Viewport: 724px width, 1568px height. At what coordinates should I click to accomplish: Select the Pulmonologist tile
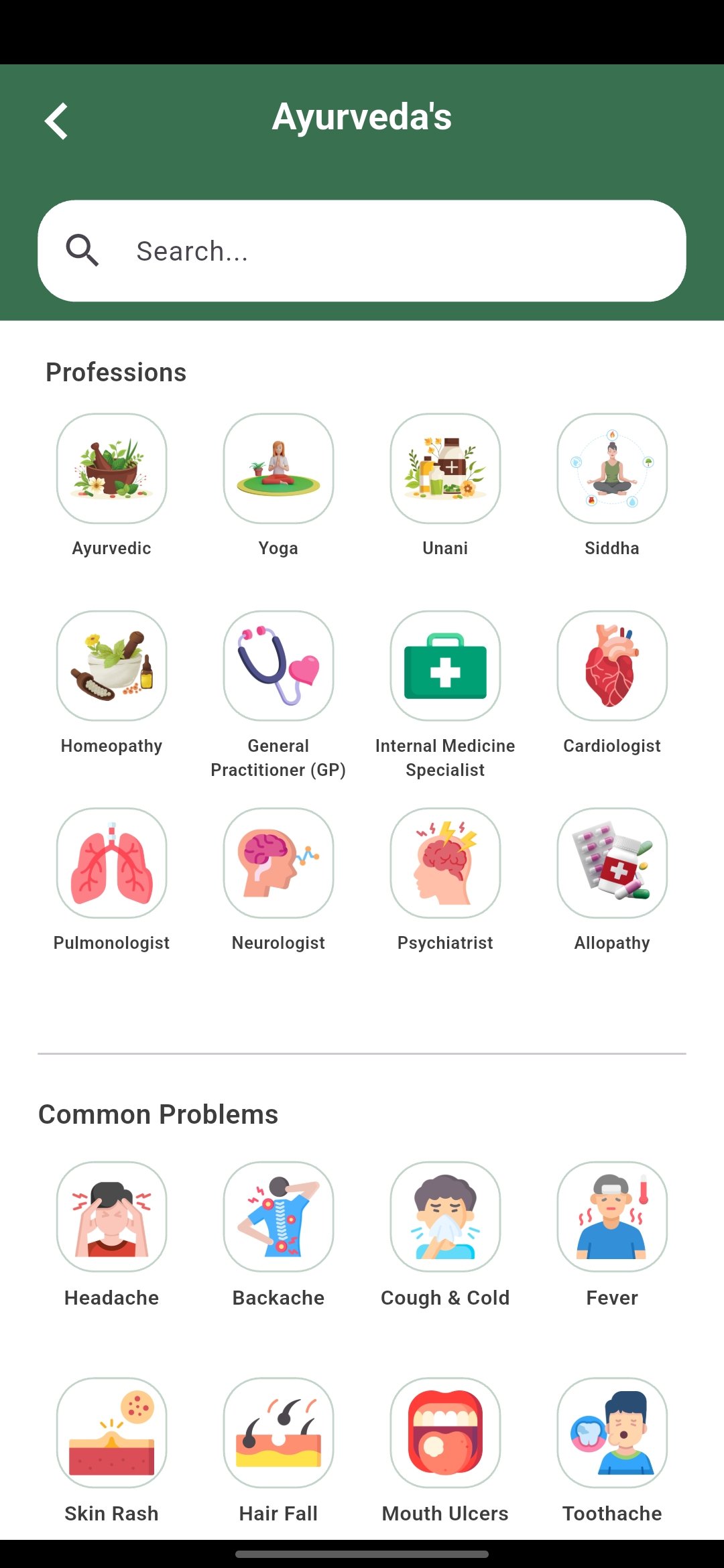[x=111, y=862]
